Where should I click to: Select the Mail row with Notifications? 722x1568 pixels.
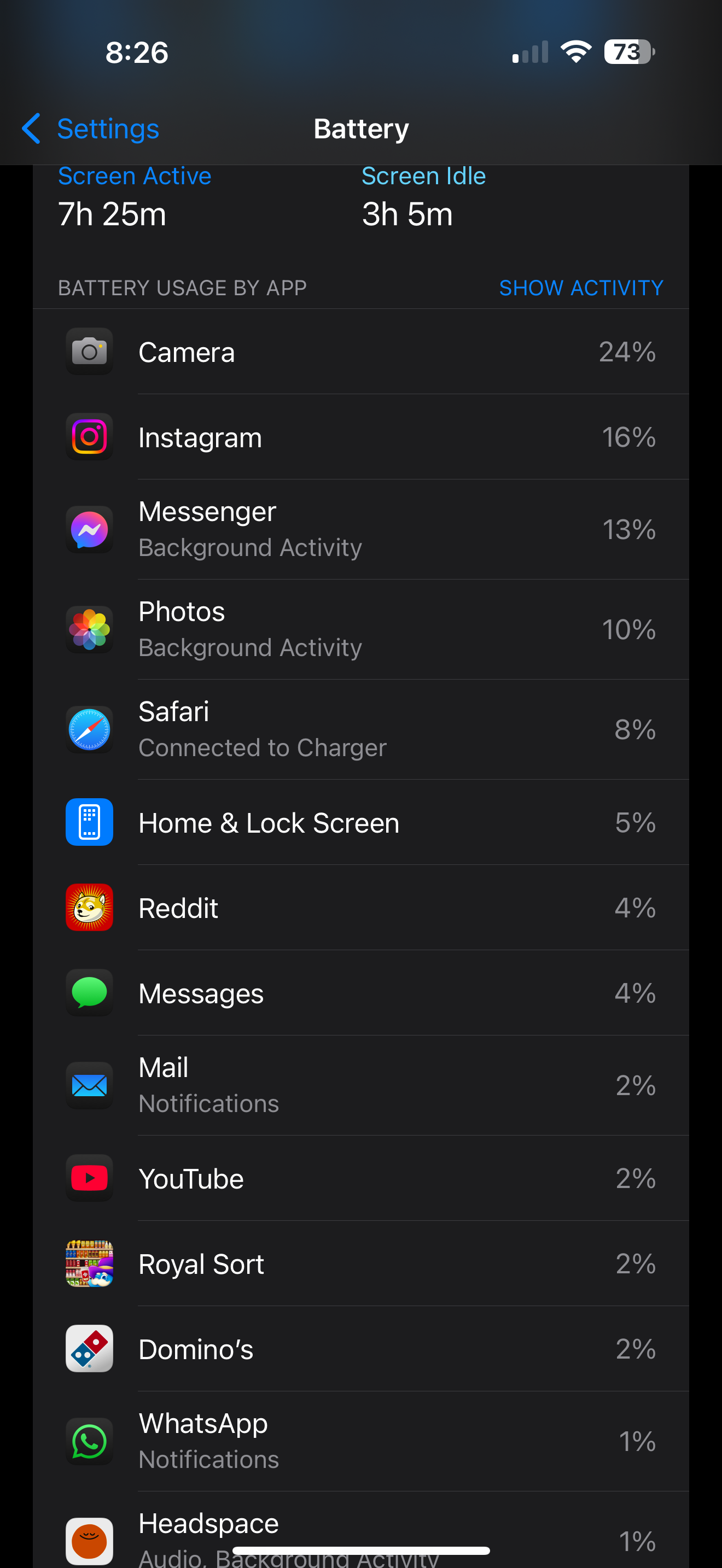coord(360,1085)
